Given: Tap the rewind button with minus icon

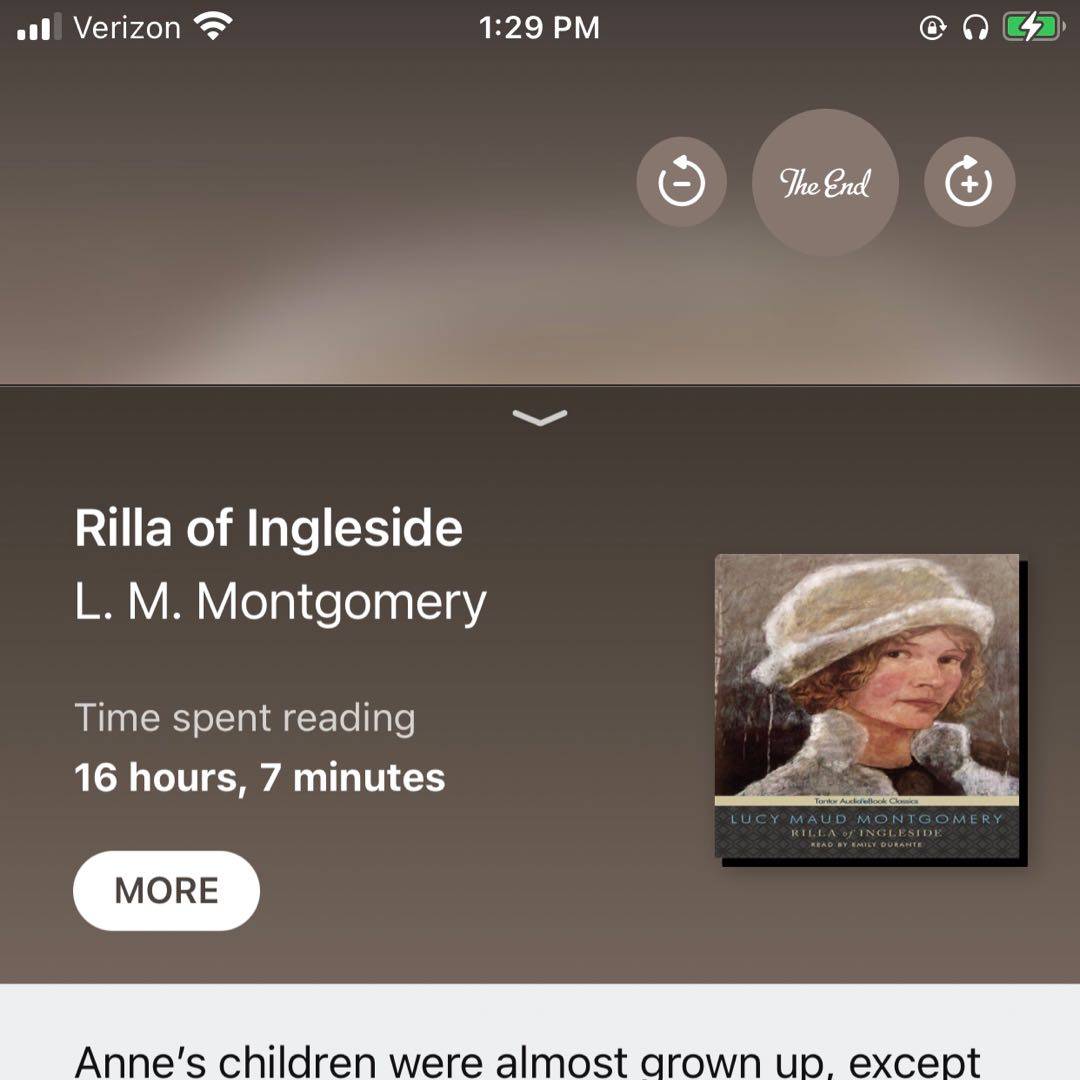Looking at the screenshot, I should pyautogui.click(x=681, y=183).
